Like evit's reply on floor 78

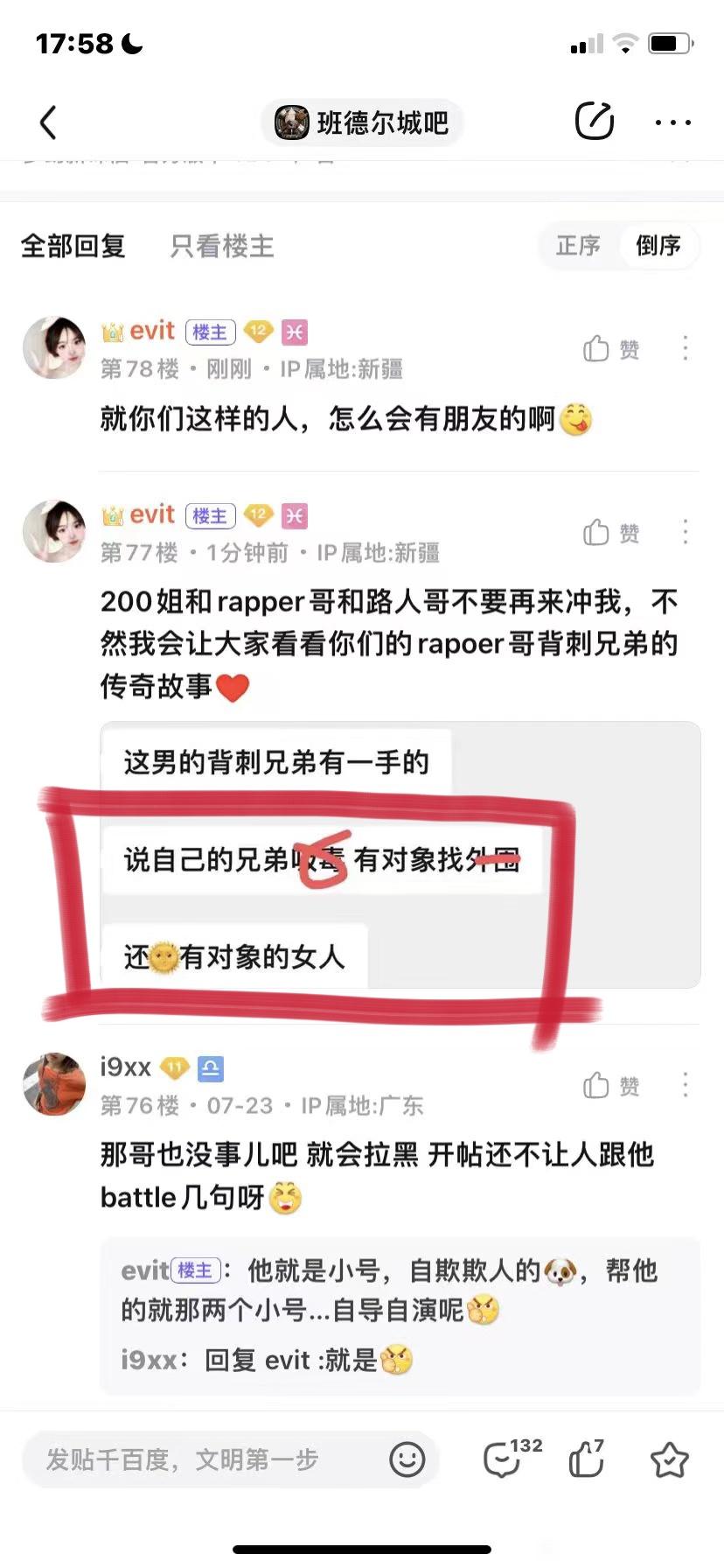pos(611,349)
